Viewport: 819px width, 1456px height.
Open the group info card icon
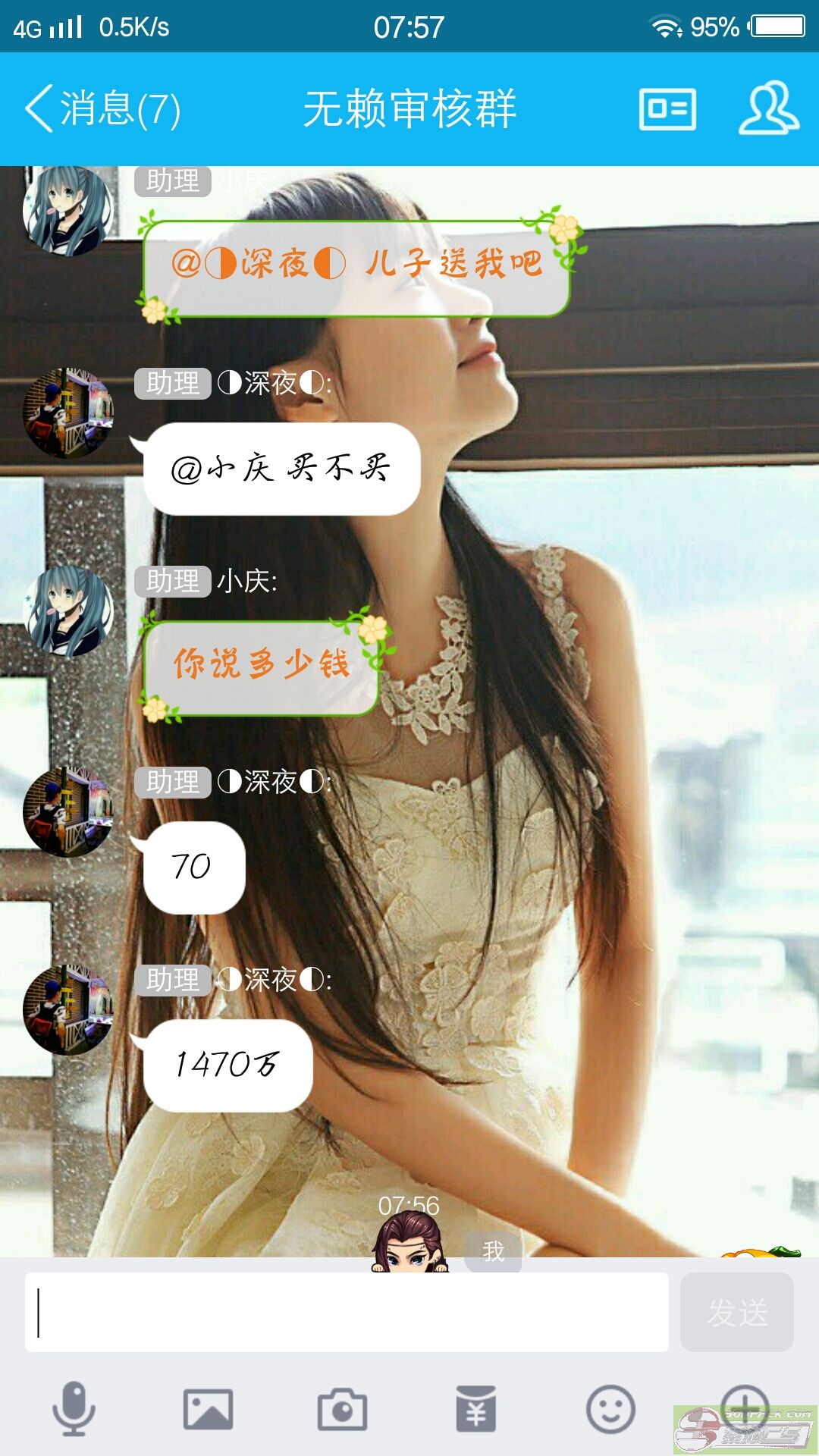[667, 109]
